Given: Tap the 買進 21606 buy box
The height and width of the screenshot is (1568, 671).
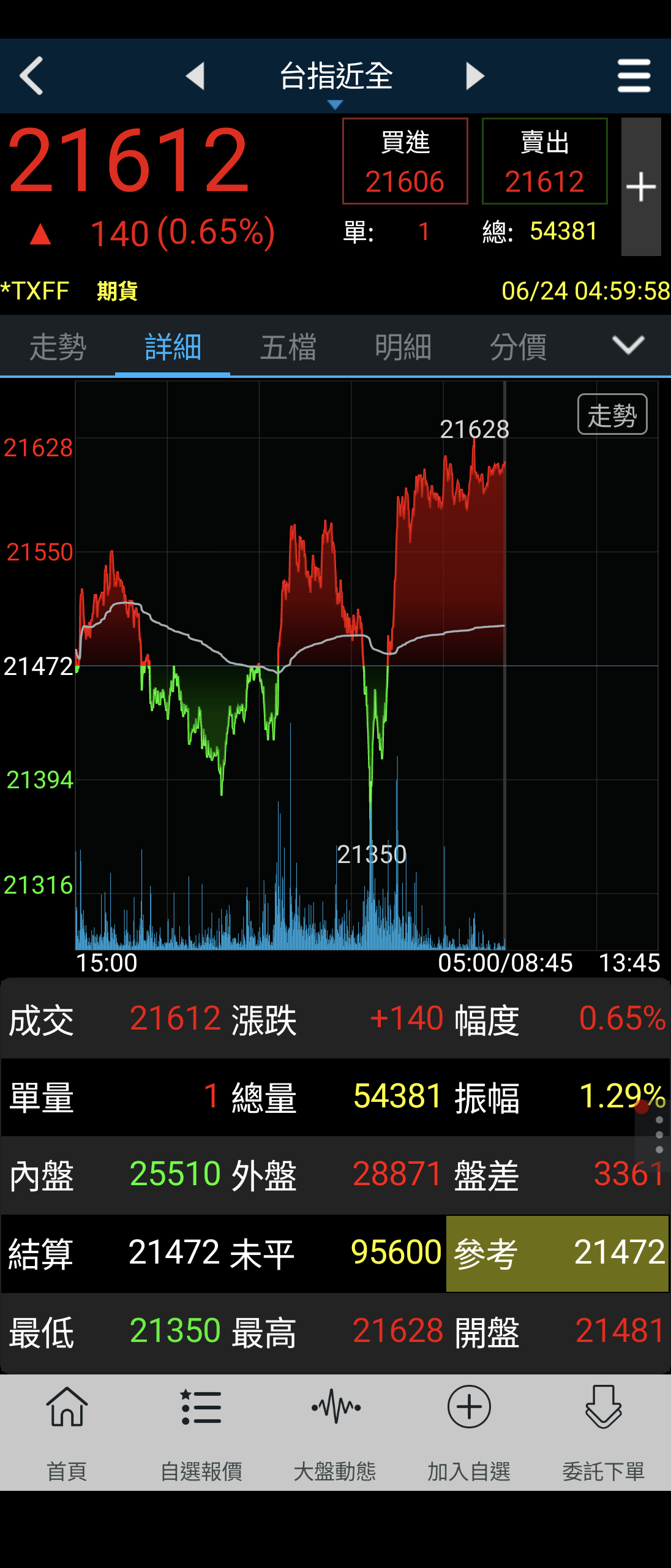Looking at the screenshot, I should (405, 161).
